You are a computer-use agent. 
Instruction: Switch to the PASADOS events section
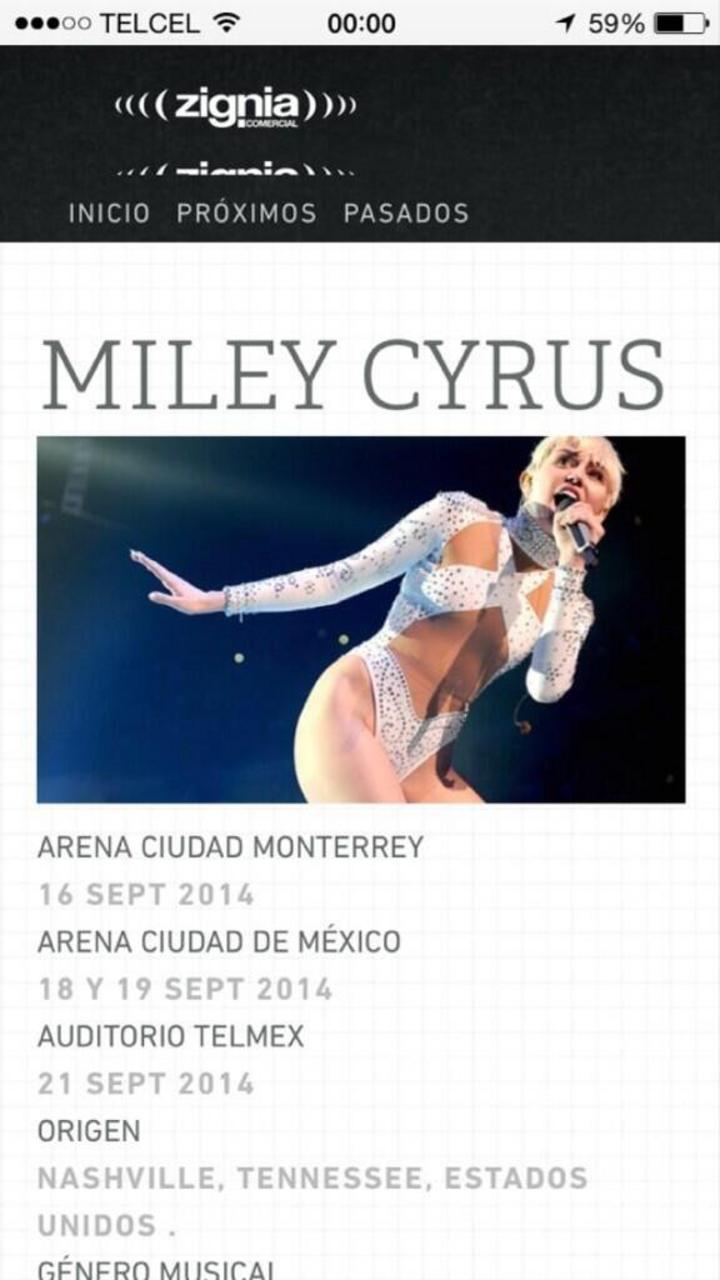pos(406,213)
